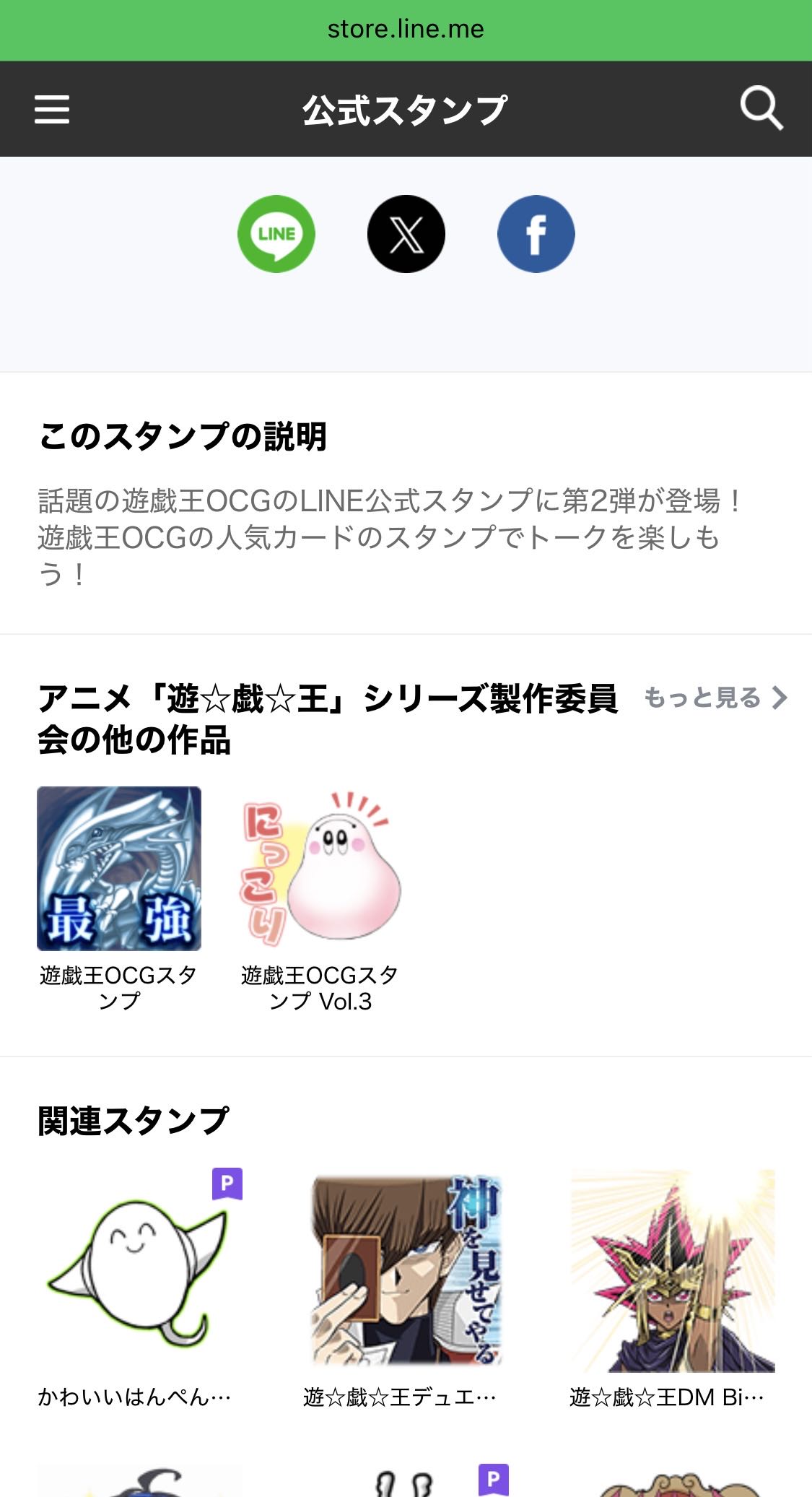
Task: Share this sticker on Facebook
Action: coord(536,234)
